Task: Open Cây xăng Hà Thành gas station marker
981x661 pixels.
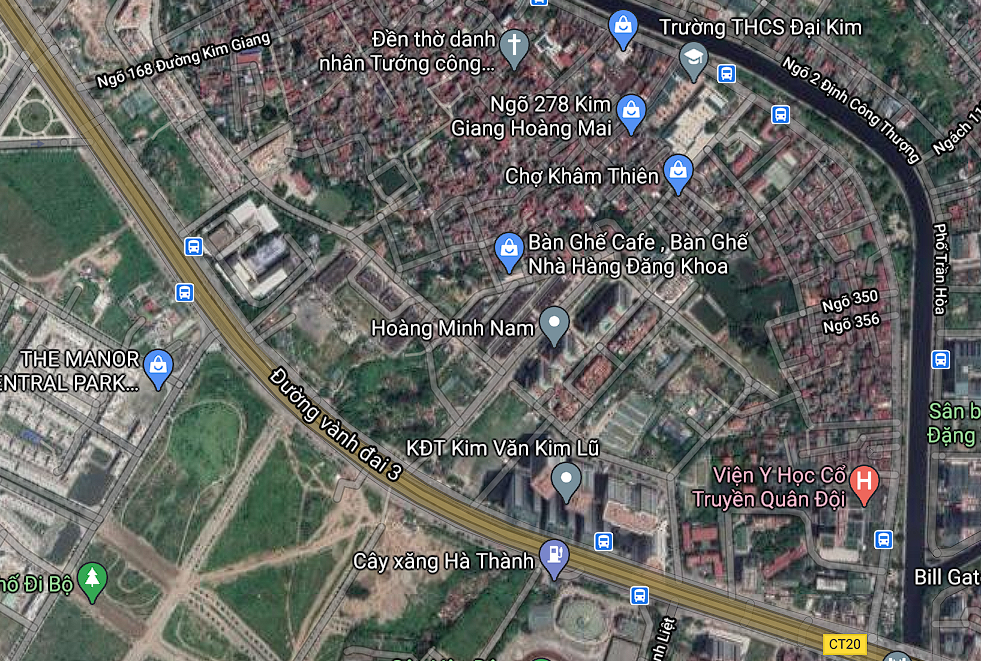Action: click(x=553, y=557)
